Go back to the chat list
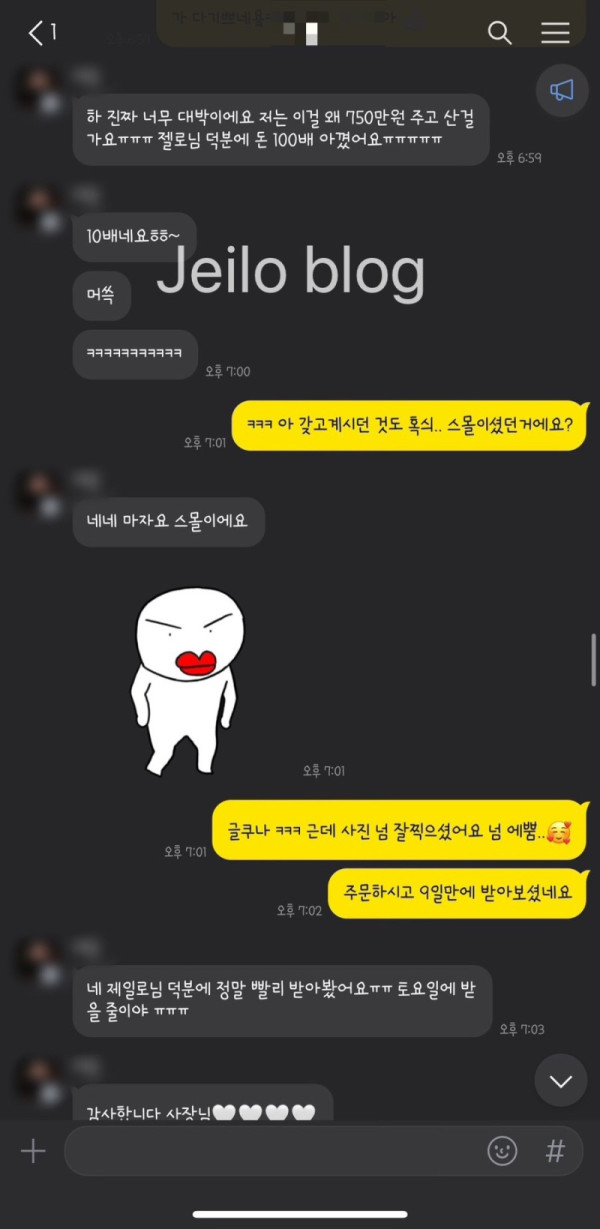The height and width of the screenshot is (1229, 600). (41, 33)
